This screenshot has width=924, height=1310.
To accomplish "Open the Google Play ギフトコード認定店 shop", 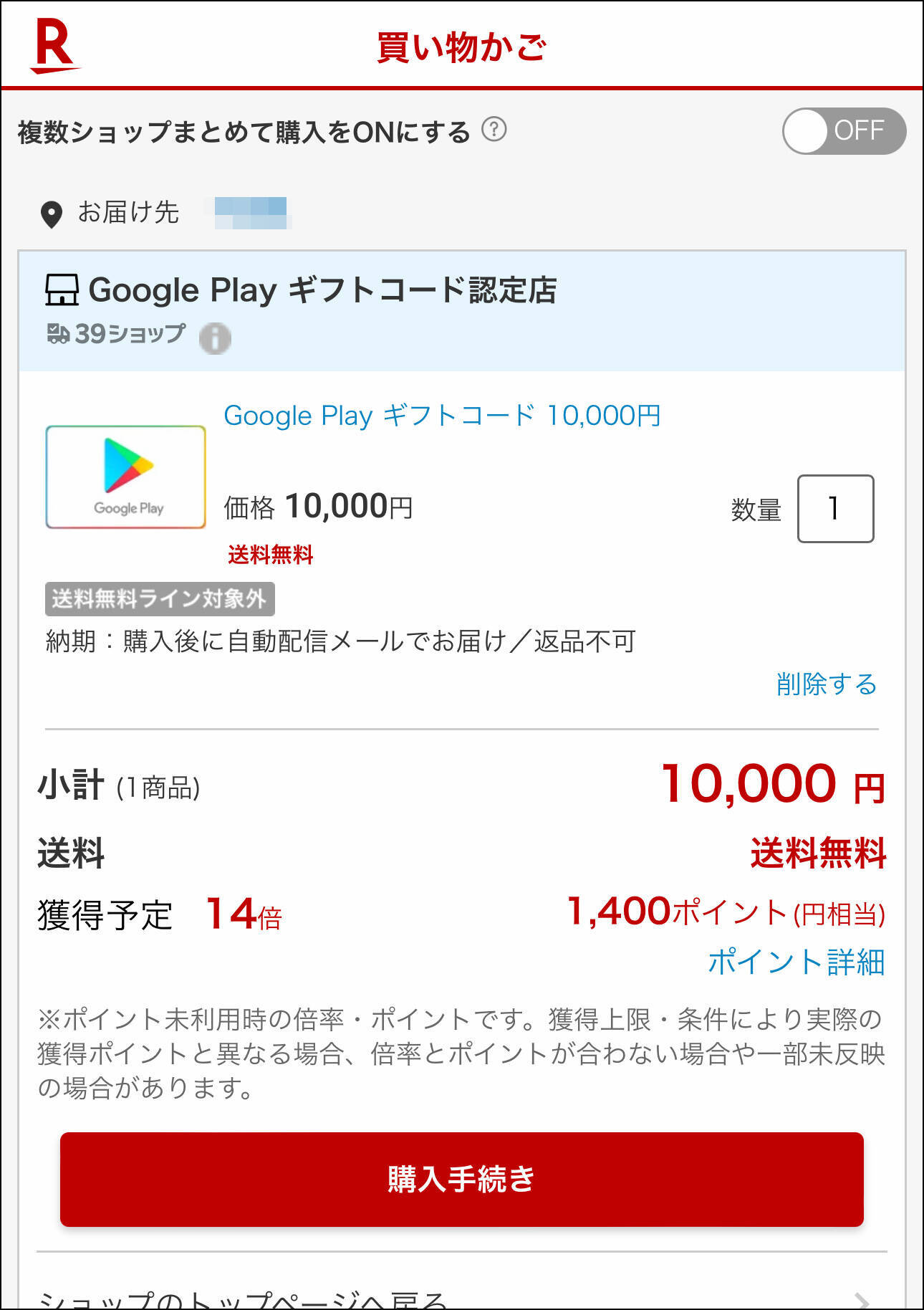I will (321, 290).
